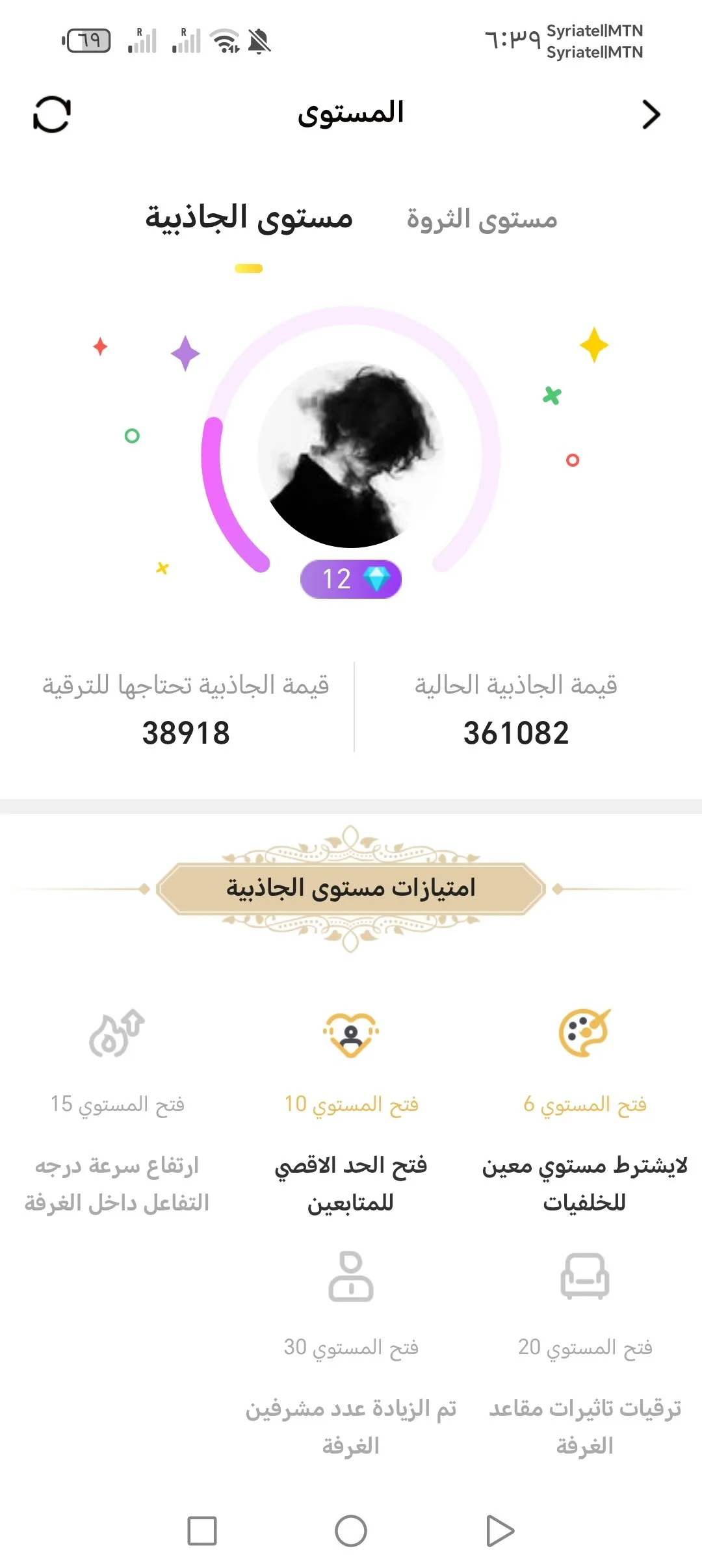Viewport: 702px width, 1568px height.
Task: Expand the فتح المستوي 6 unlock entry
Action: click(x=584, y=1103)
